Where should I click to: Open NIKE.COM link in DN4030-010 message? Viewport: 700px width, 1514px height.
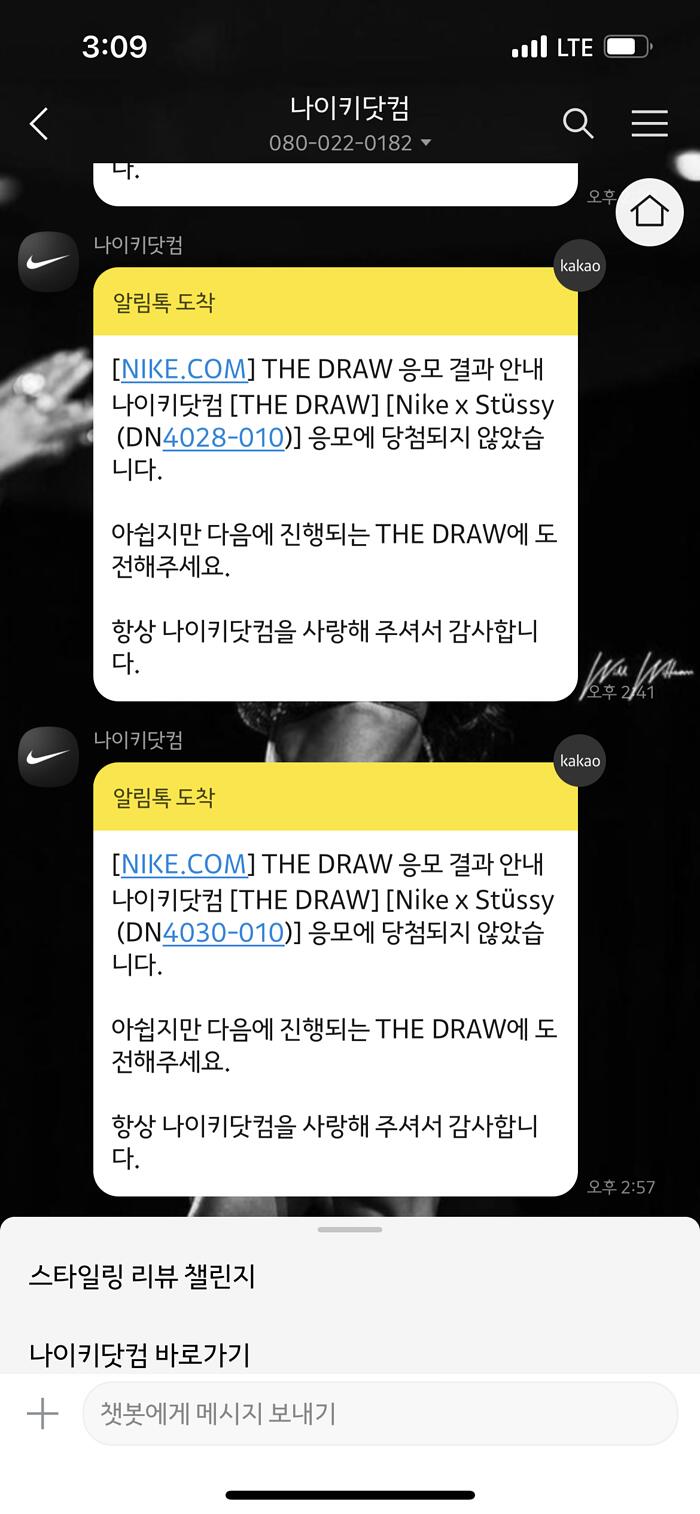pyautogui.click(x=184, y=864)
